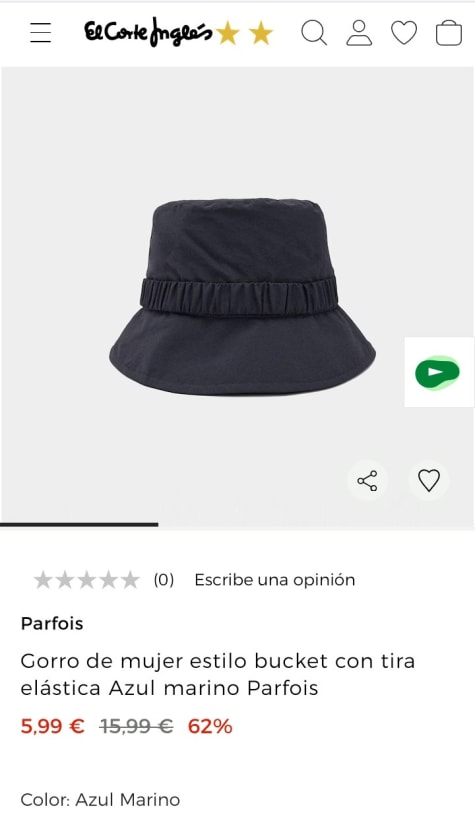Viewport: 475px width, 821px height.
Task: Open the user account icon
Action: pyautogui.click(x=359, y=33)
